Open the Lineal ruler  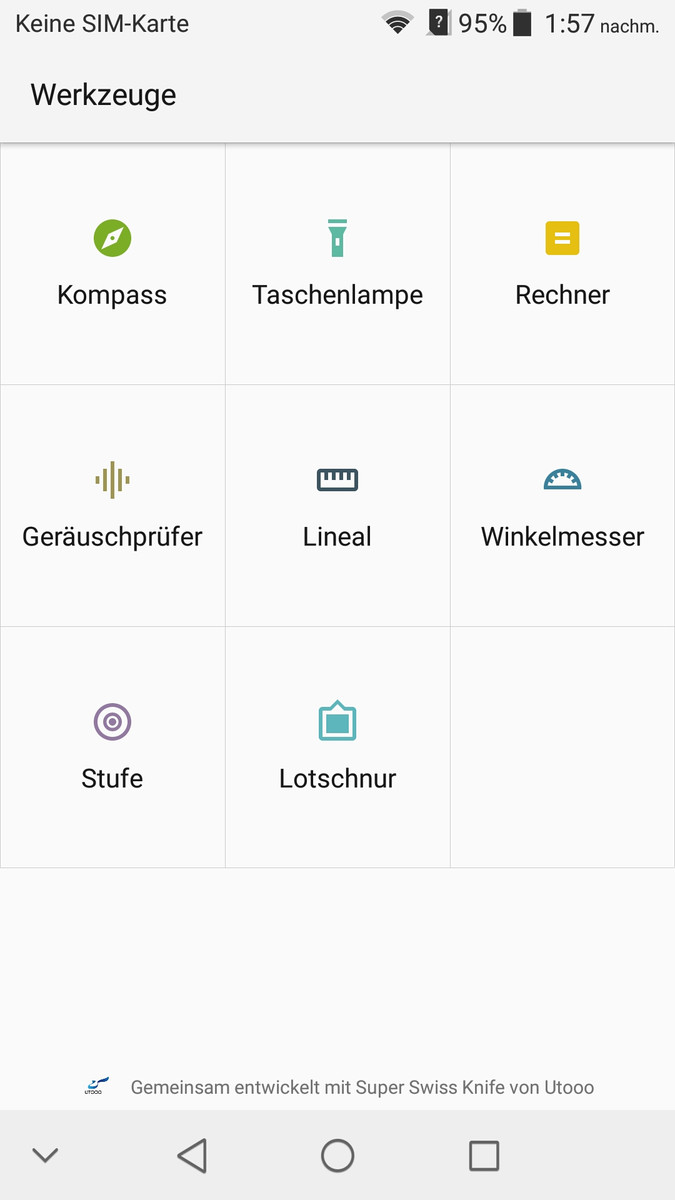click(337, 506)
